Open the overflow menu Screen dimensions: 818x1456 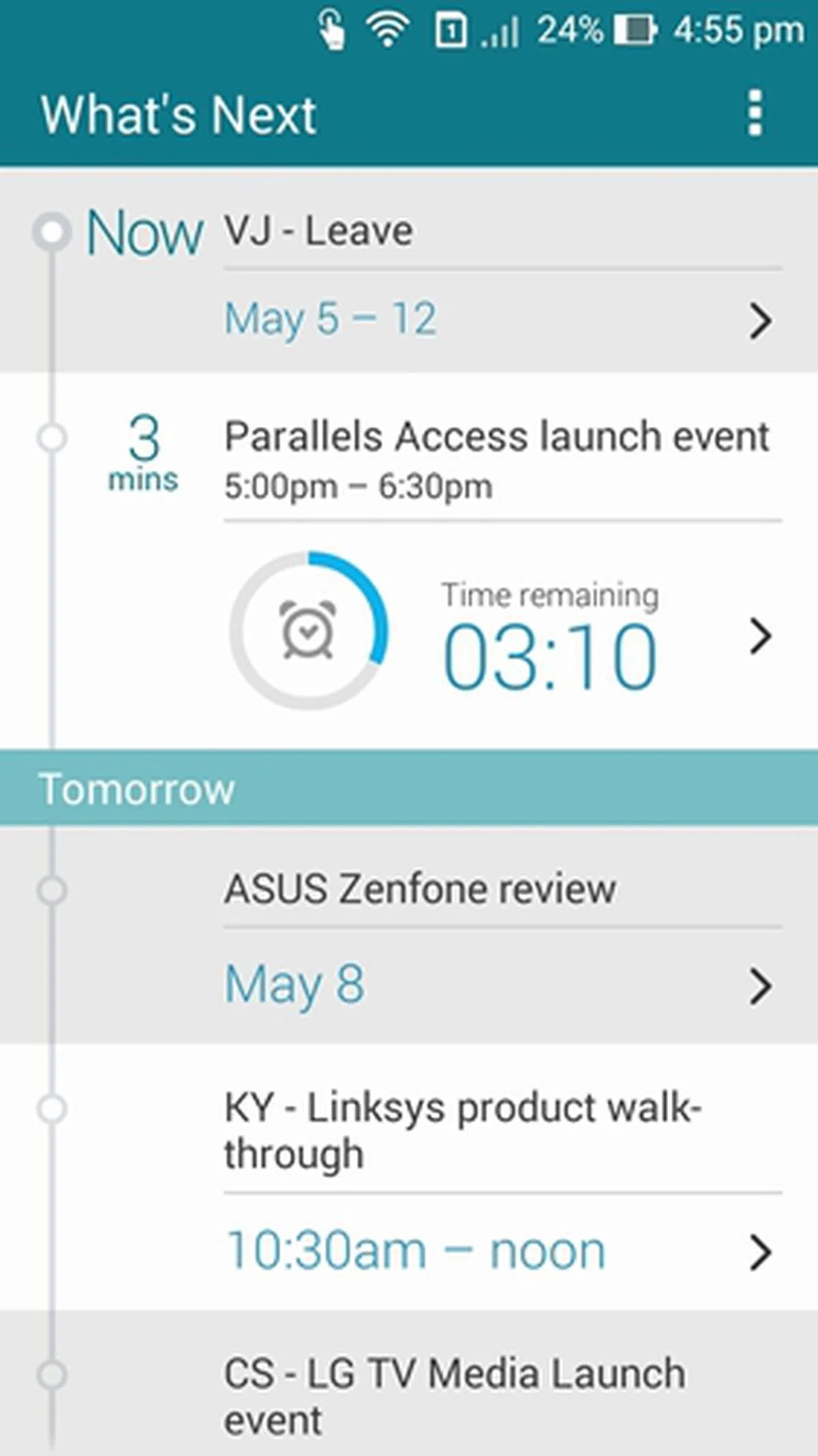click(x=755, y=113)
